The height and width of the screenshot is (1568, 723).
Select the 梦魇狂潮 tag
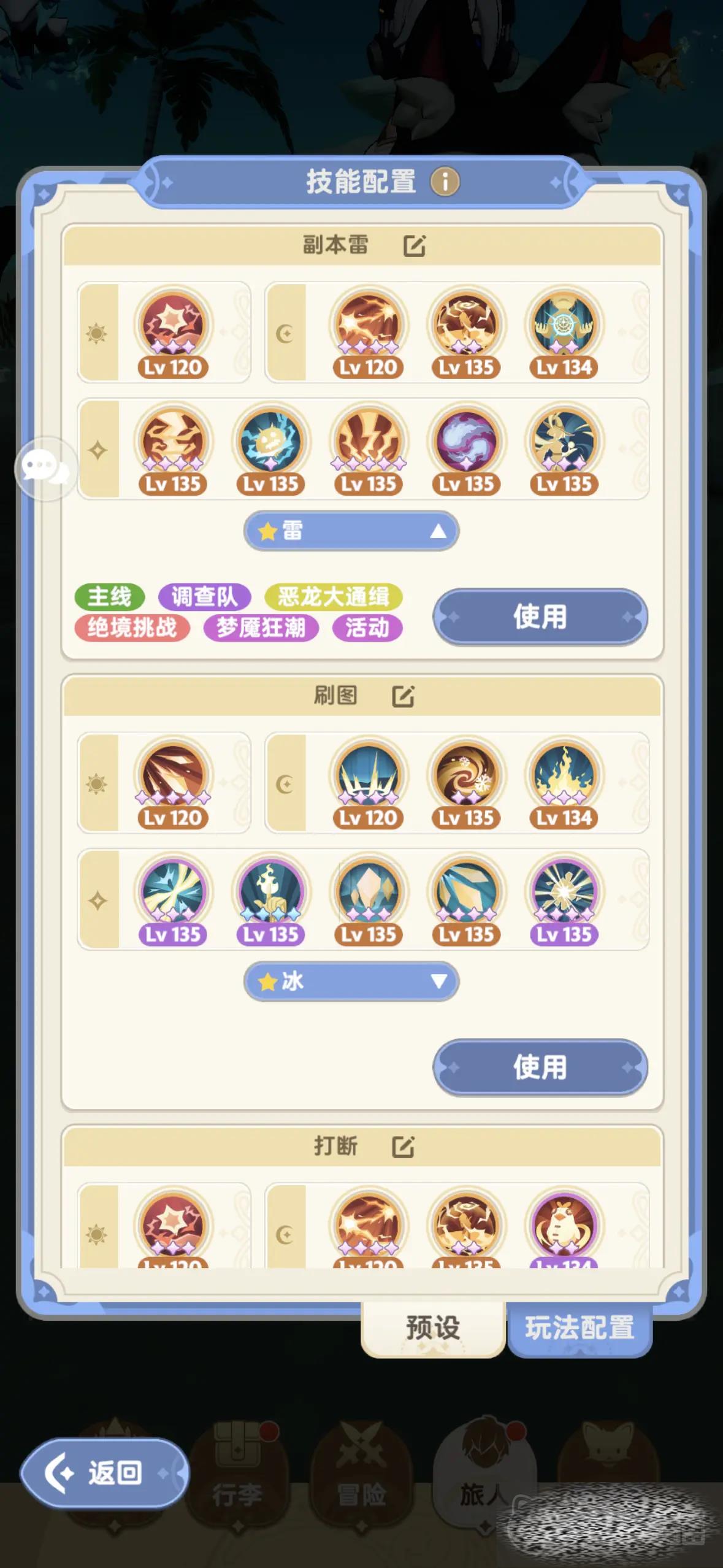pos(261,628)
